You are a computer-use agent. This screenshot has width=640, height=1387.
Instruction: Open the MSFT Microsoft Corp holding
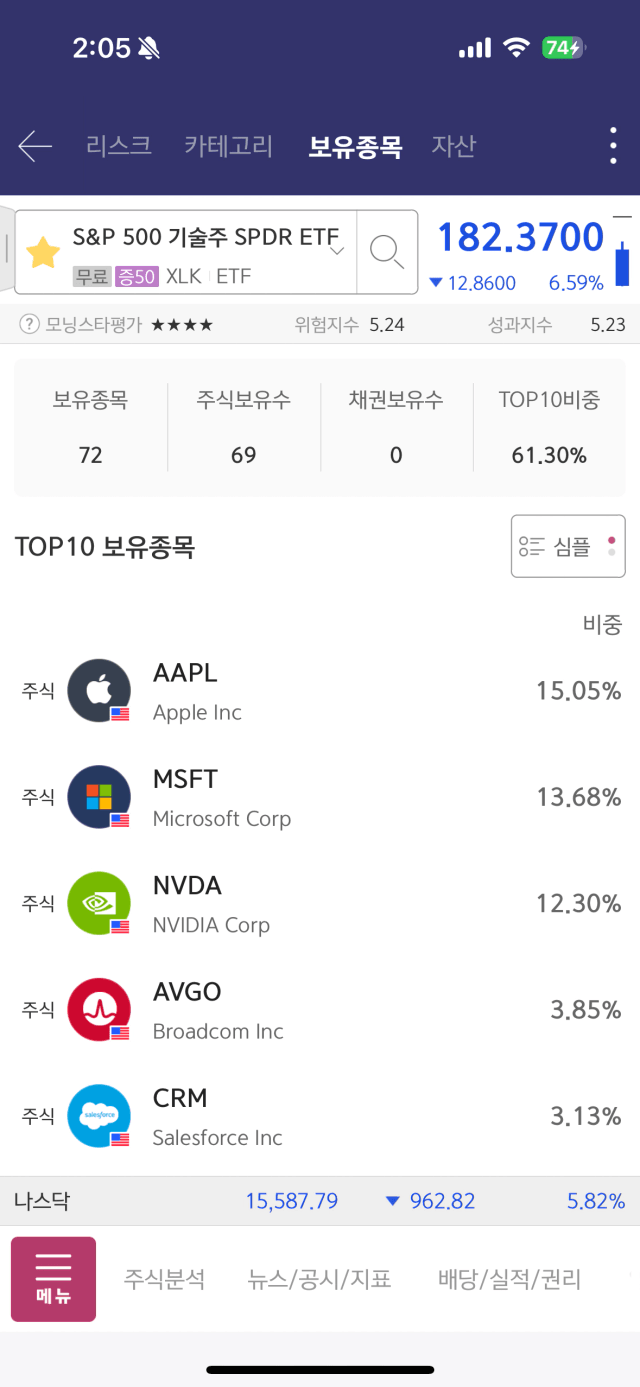[x=320, y=797]
